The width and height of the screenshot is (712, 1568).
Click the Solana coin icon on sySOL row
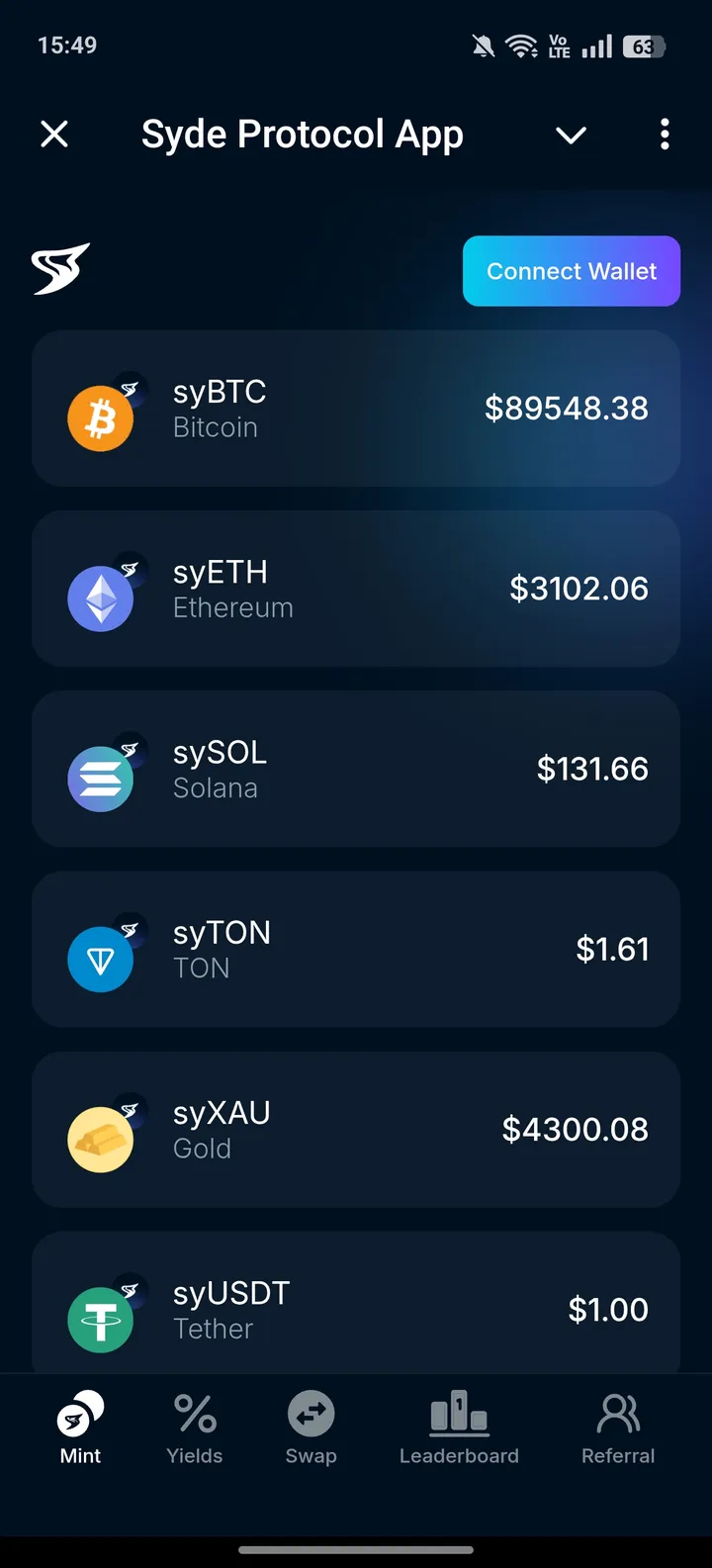(x=101, y=779)
